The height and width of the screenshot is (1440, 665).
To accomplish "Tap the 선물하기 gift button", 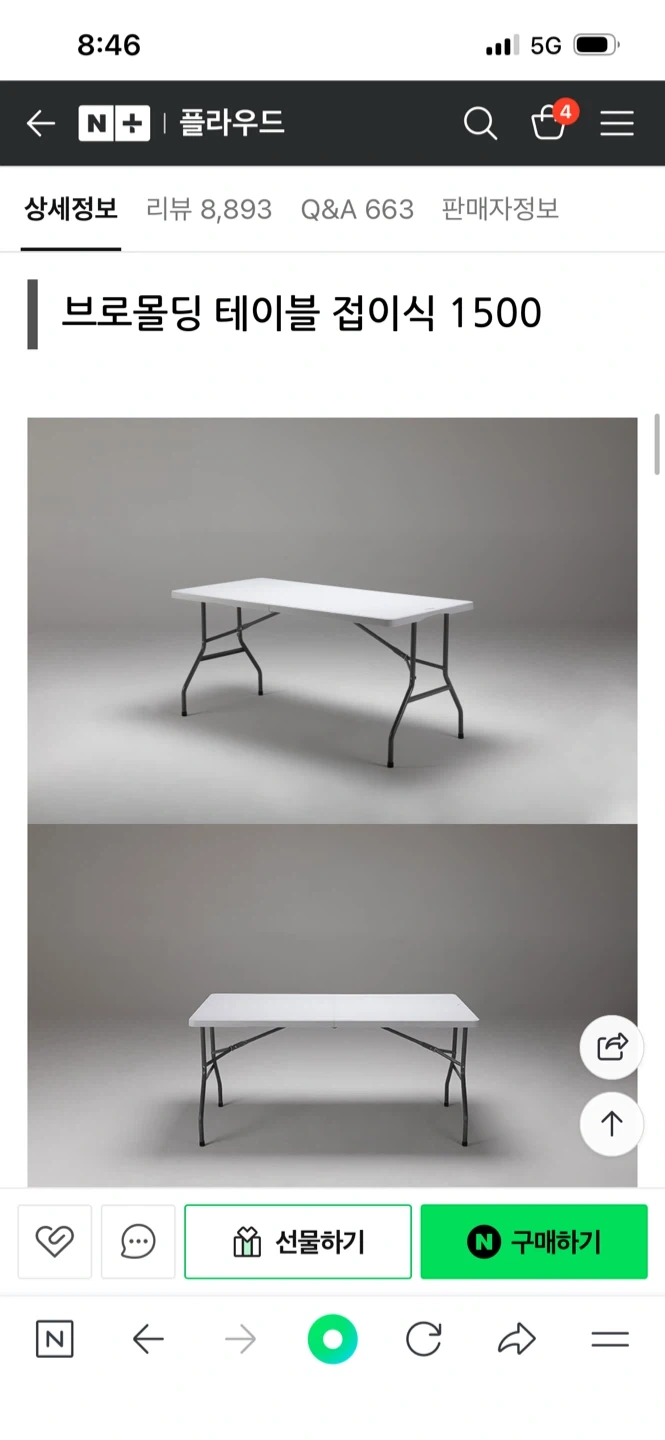I will (298, 1242).
